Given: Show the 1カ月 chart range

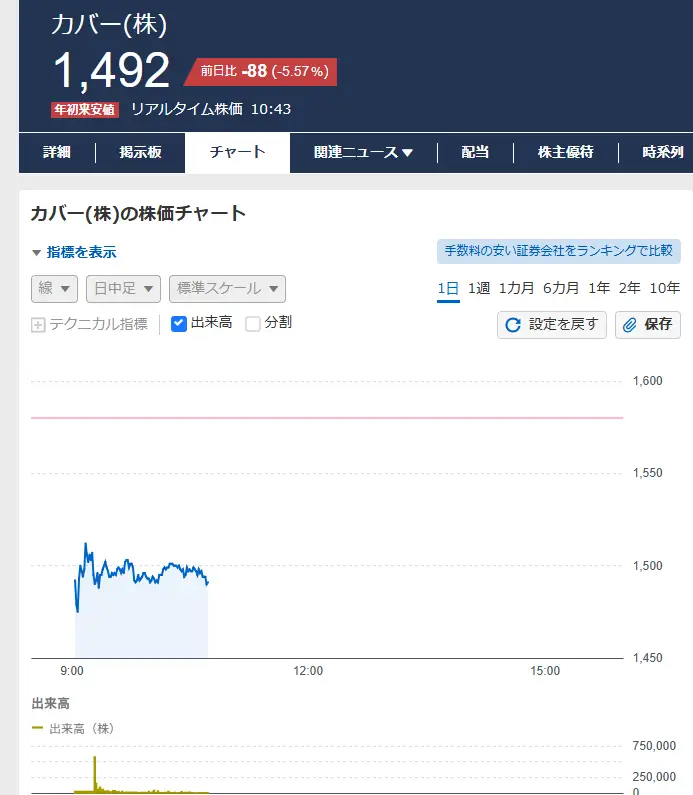Looking at the screenshot, I should tap(516, 288).
